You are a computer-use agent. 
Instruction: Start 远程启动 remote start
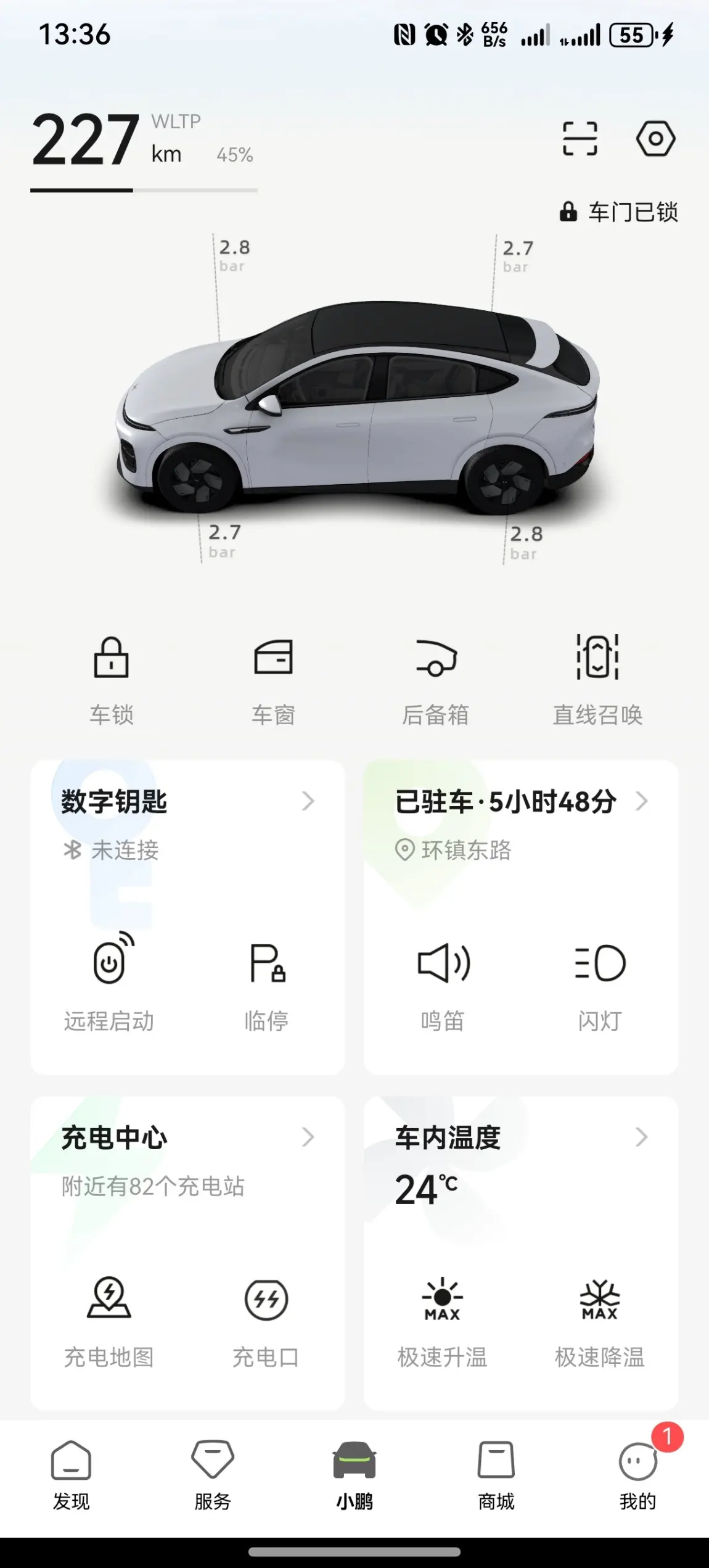tap(110, 982)
